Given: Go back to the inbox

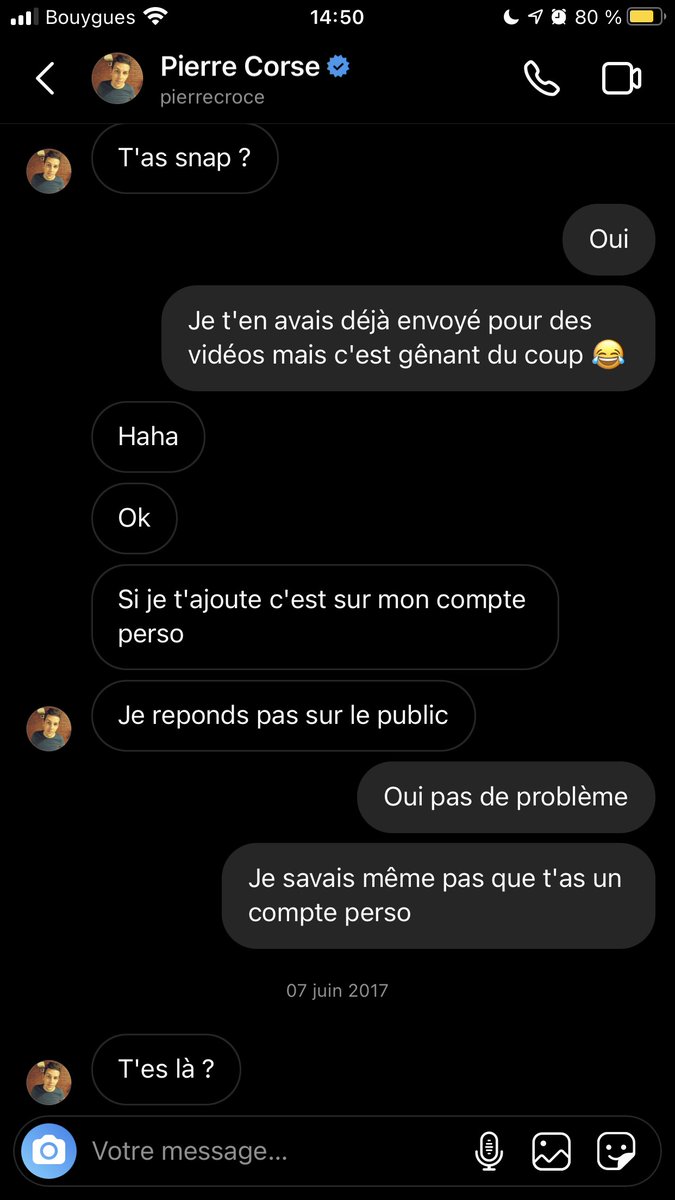Looking at the screenshot, I should 45,78.
